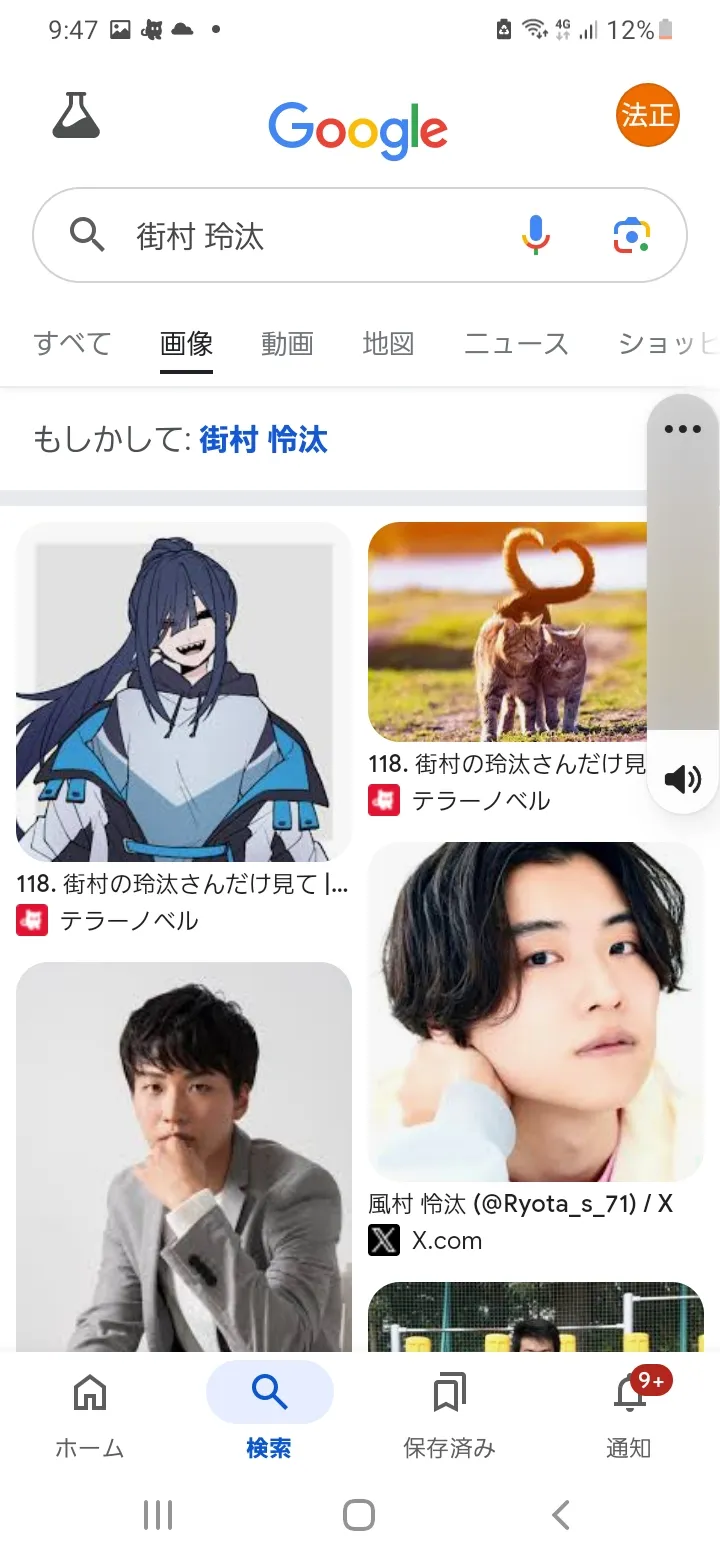Viewport: 720px width, 1560px height.
Task: Go back with the system back button
Action: click(561, 1514)
